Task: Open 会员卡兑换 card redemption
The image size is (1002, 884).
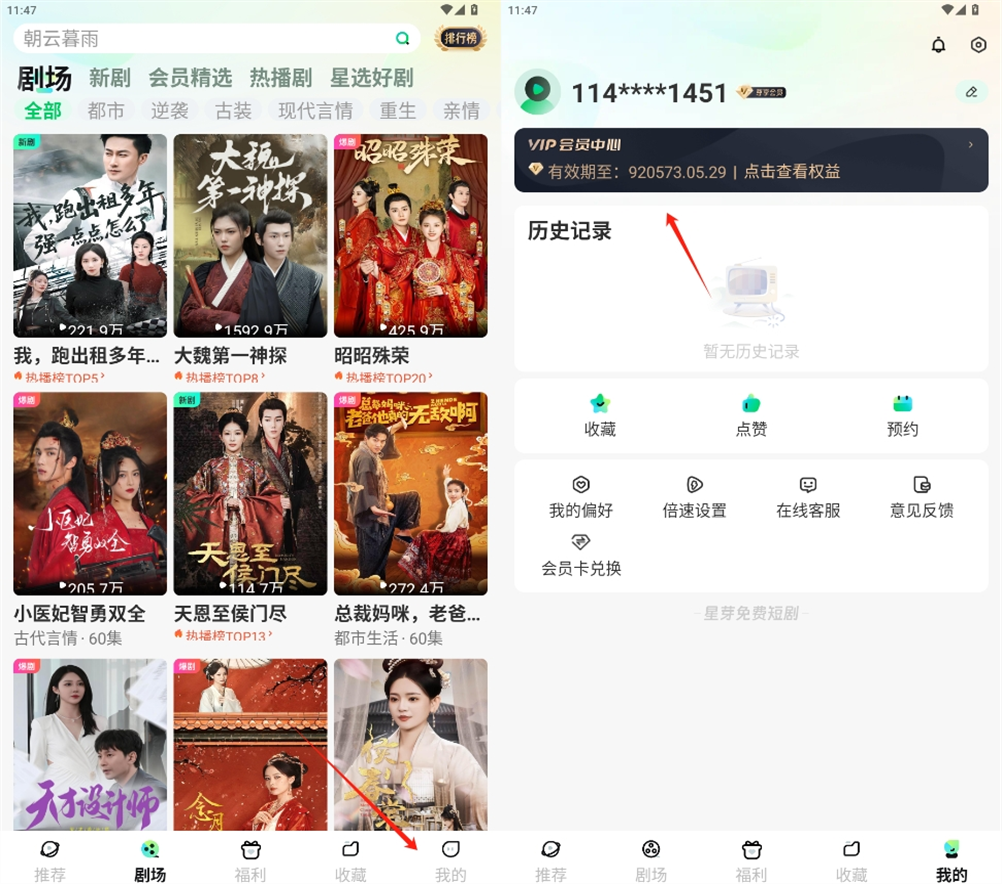Action: tap(581, 555)
